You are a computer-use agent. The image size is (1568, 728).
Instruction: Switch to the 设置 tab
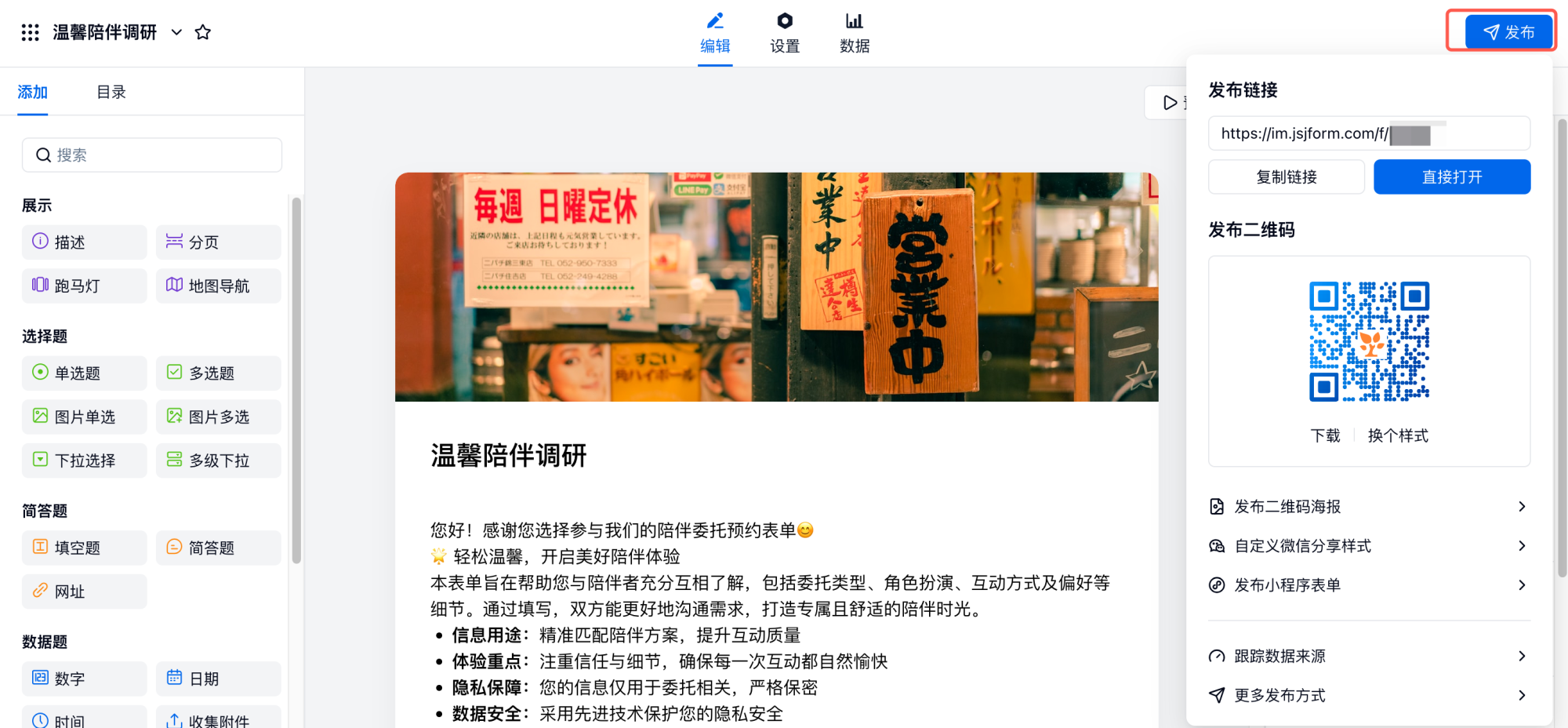pos(784,33)
